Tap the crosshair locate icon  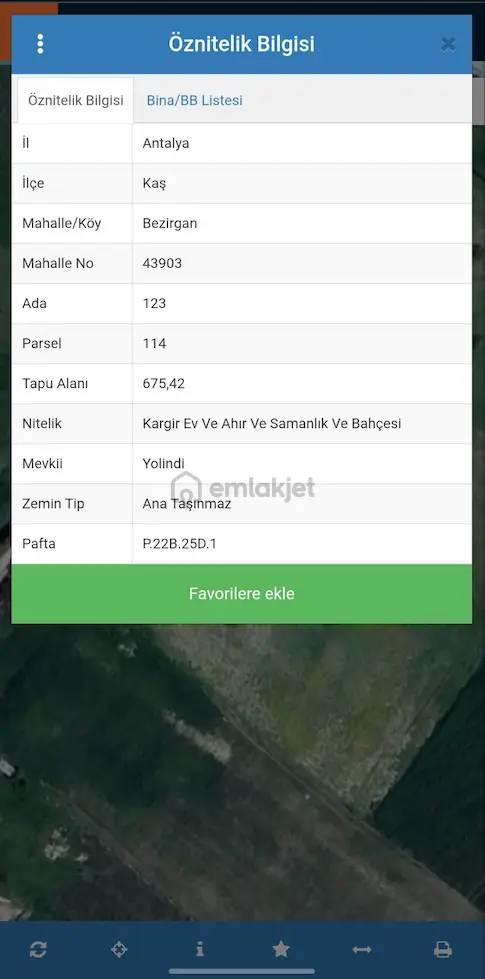click(119, 950)
